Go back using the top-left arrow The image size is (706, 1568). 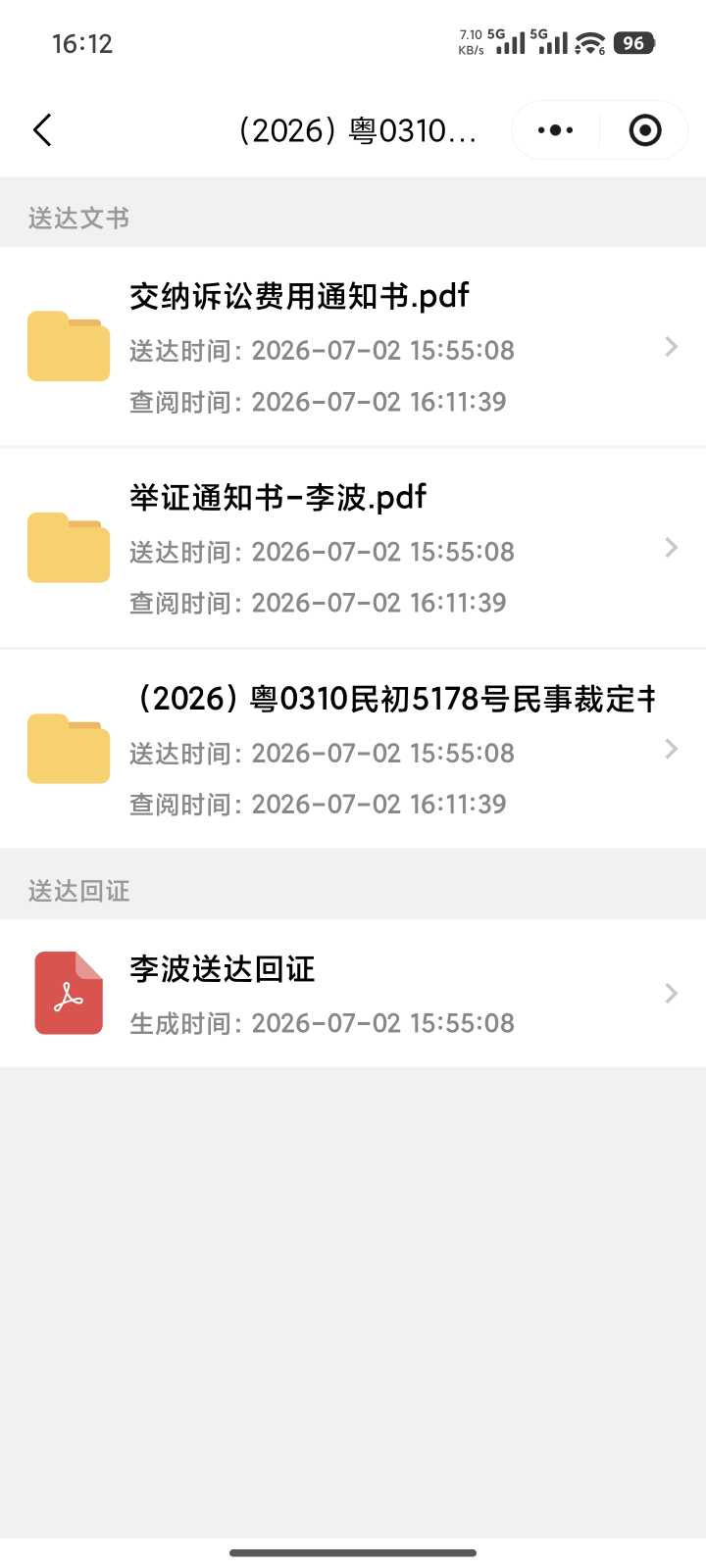click(x=42, y=130)
